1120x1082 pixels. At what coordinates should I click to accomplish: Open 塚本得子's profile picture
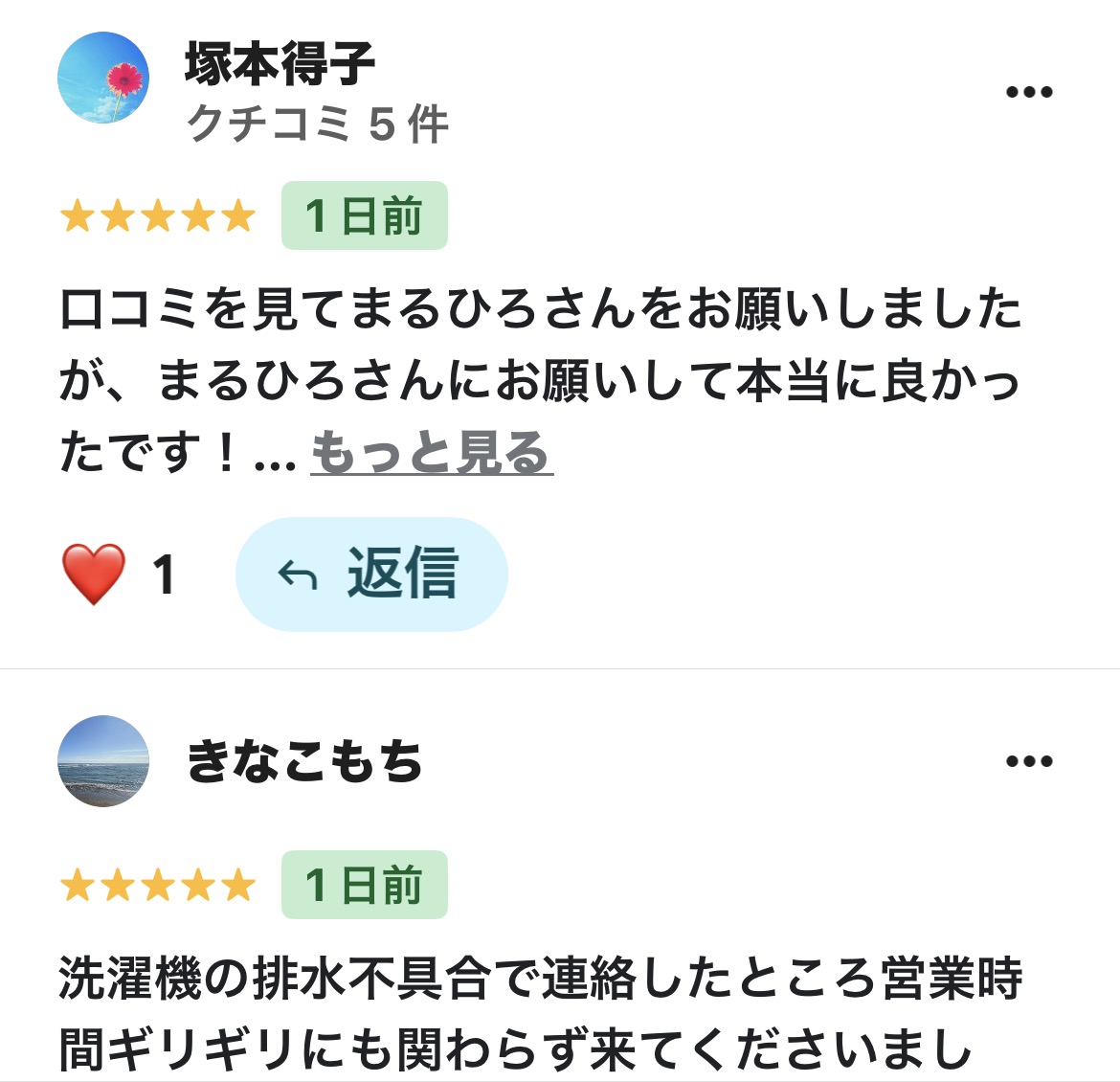click(x=103, y=78)
